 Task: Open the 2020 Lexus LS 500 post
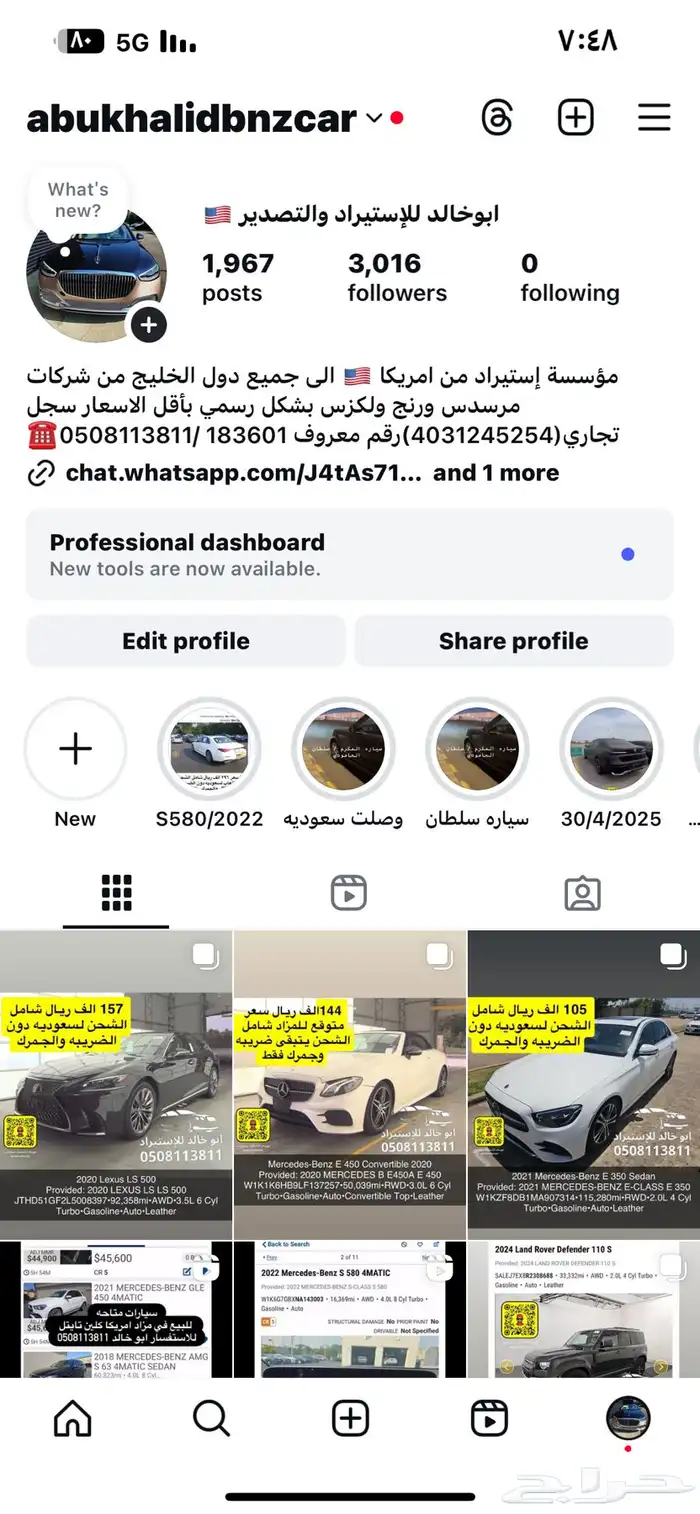tap(115, 1084)
